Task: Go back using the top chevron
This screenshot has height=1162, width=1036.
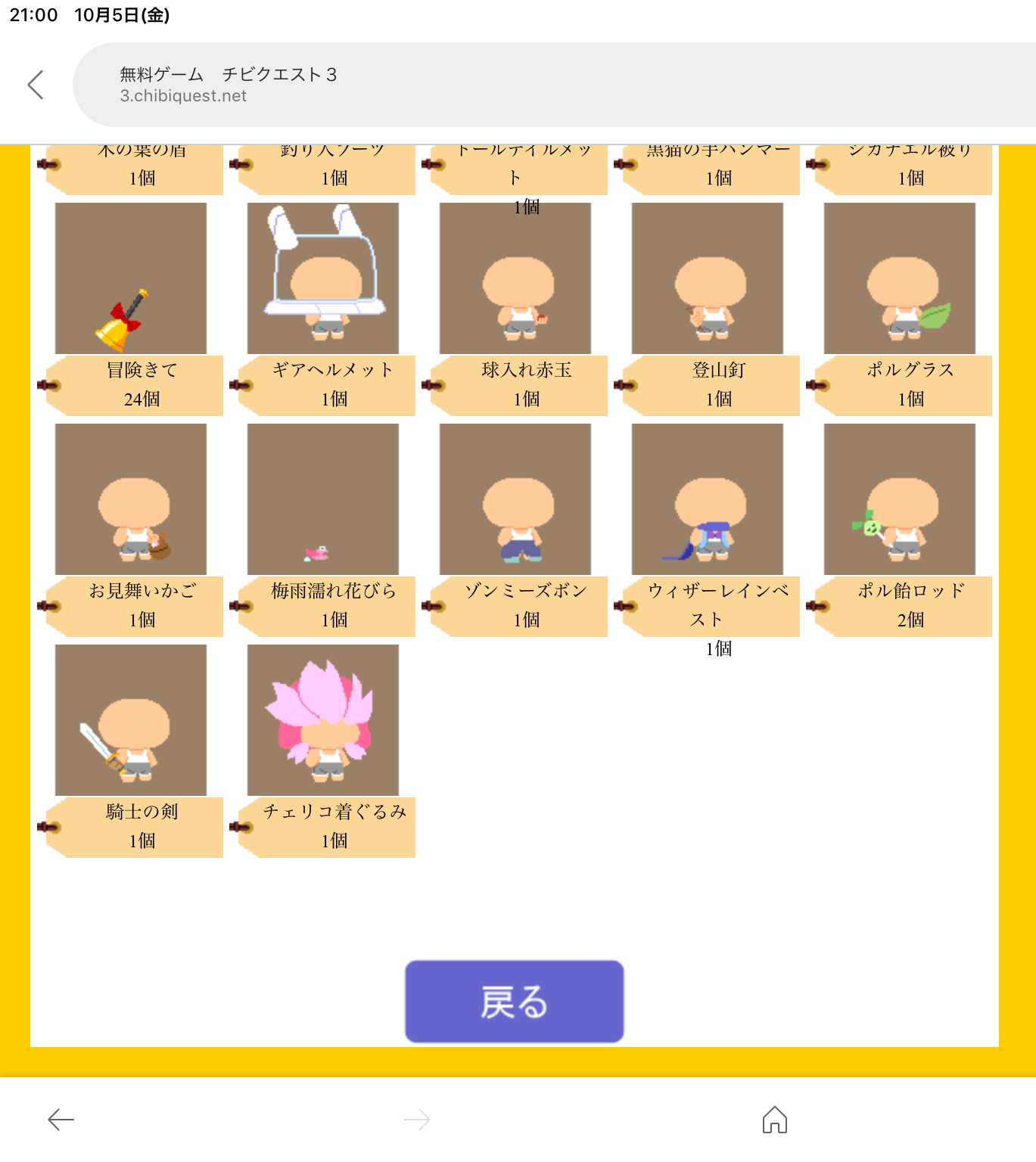Action: click(x=36, y=85)
